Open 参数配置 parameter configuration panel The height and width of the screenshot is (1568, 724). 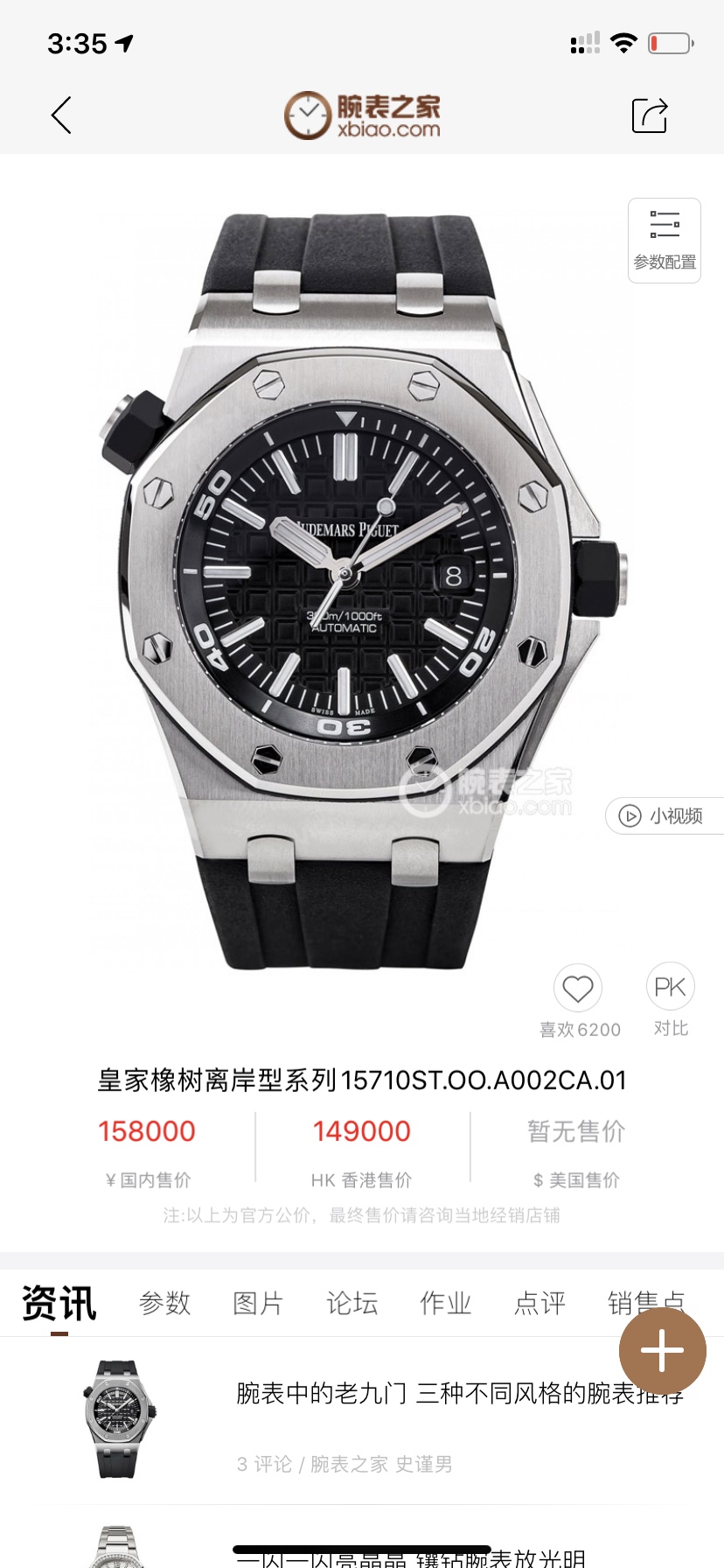[664, 240]
